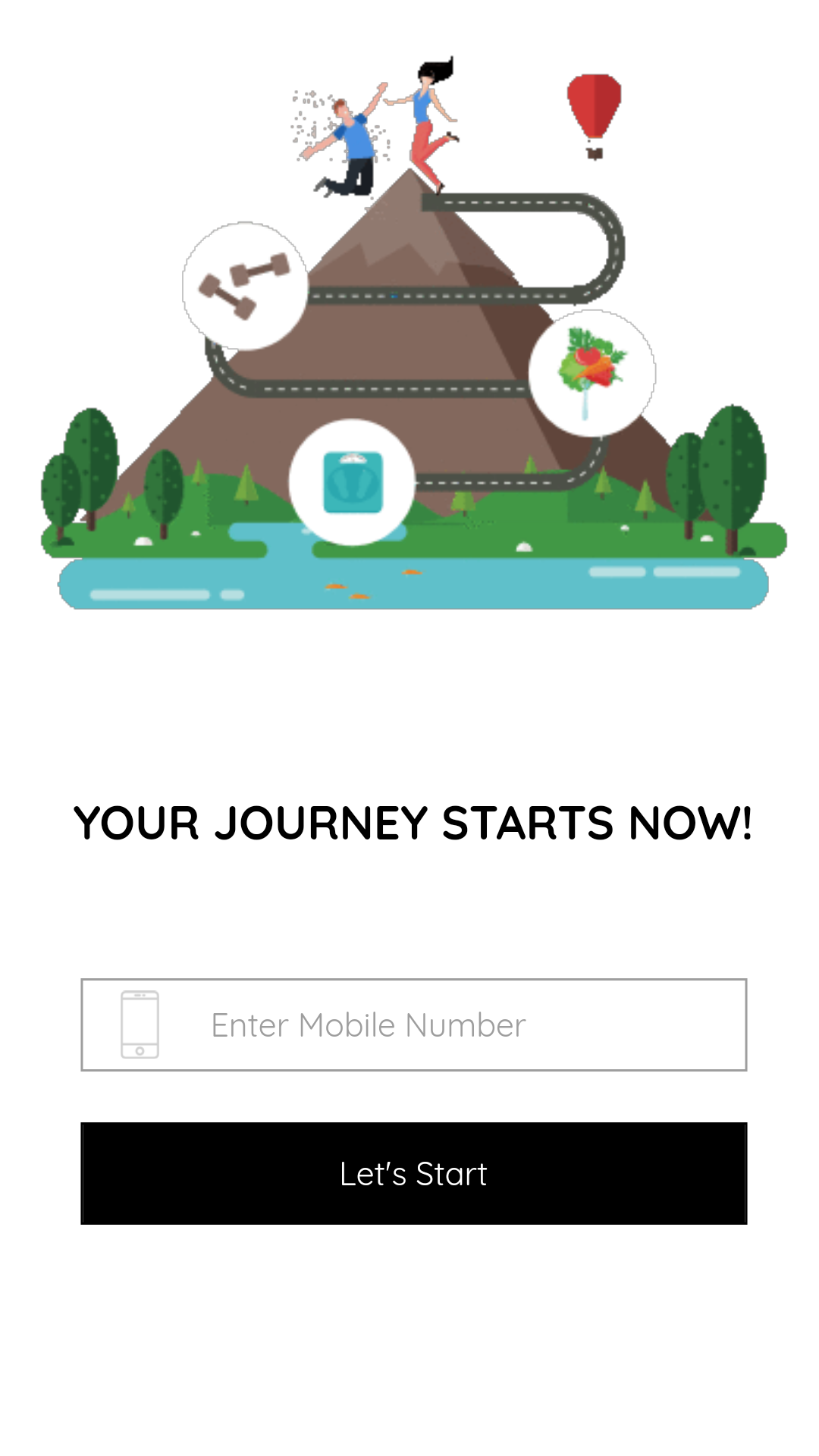
Task: Tap the Let's Start button
Action: click(x=414, y=1174)
